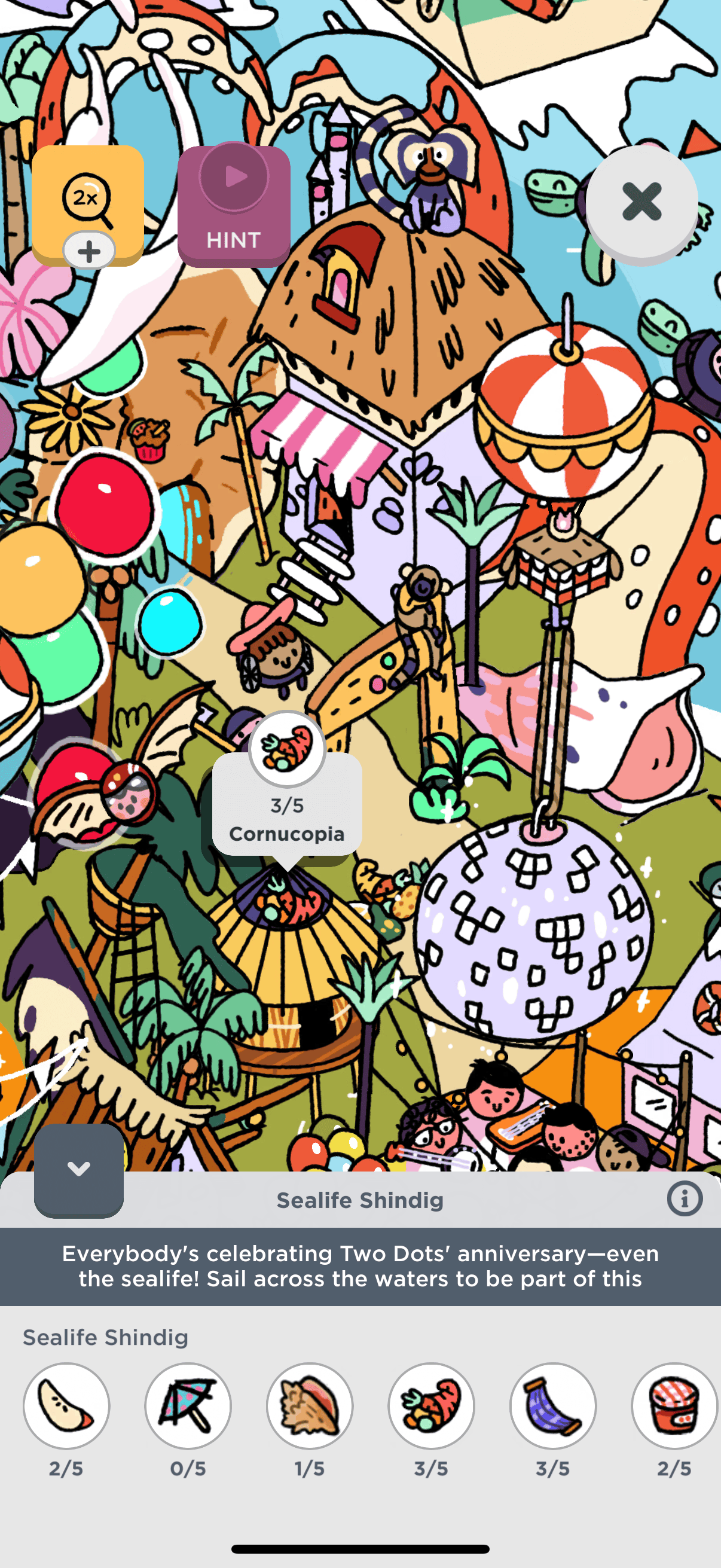Select the conch shell item showing 1/5
This screenshot has height=1568, width=721.
coord(310,1405)
